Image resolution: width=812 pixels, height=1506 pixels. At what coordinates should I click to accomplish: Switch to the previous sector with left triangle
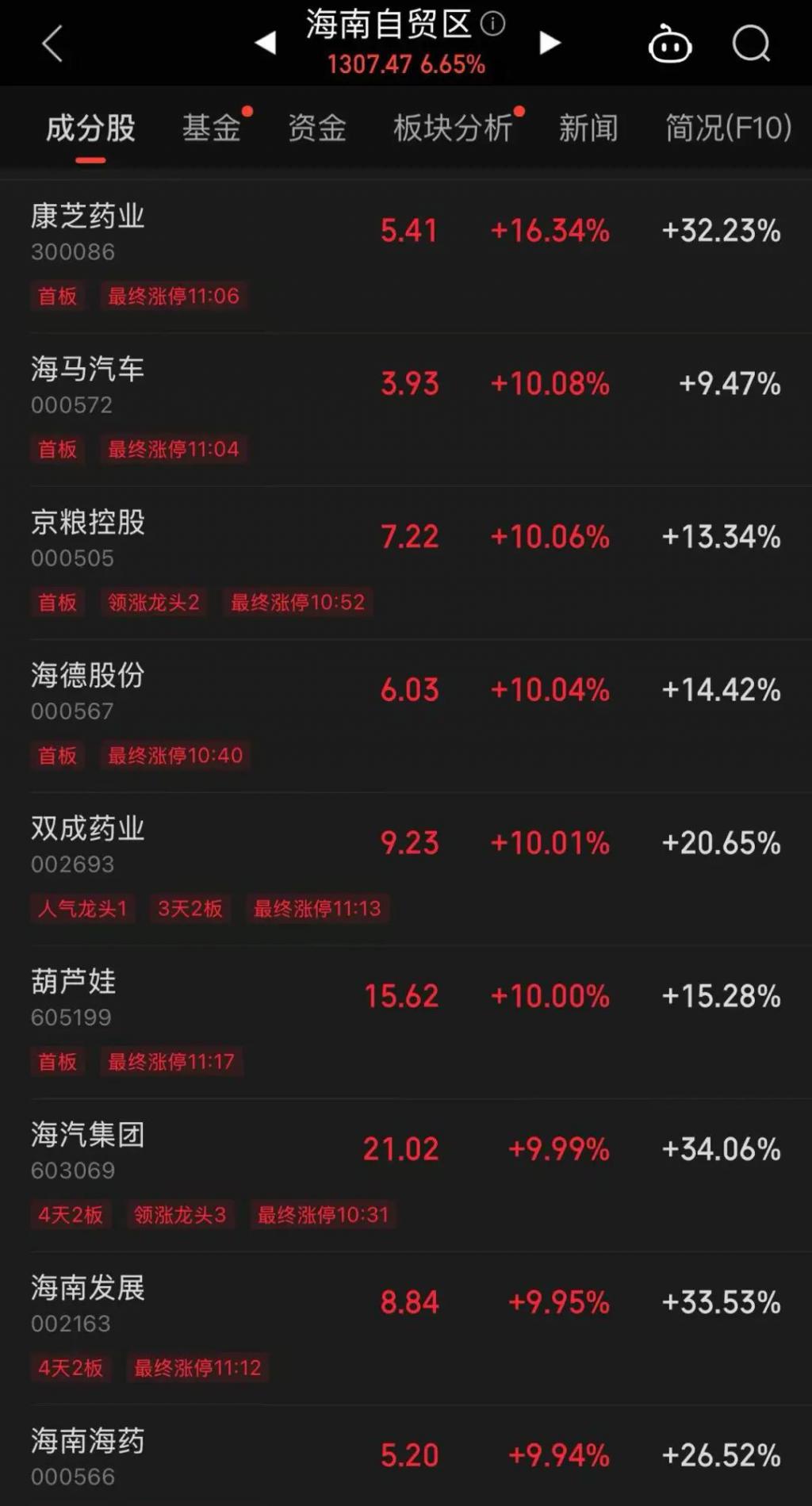266,43
